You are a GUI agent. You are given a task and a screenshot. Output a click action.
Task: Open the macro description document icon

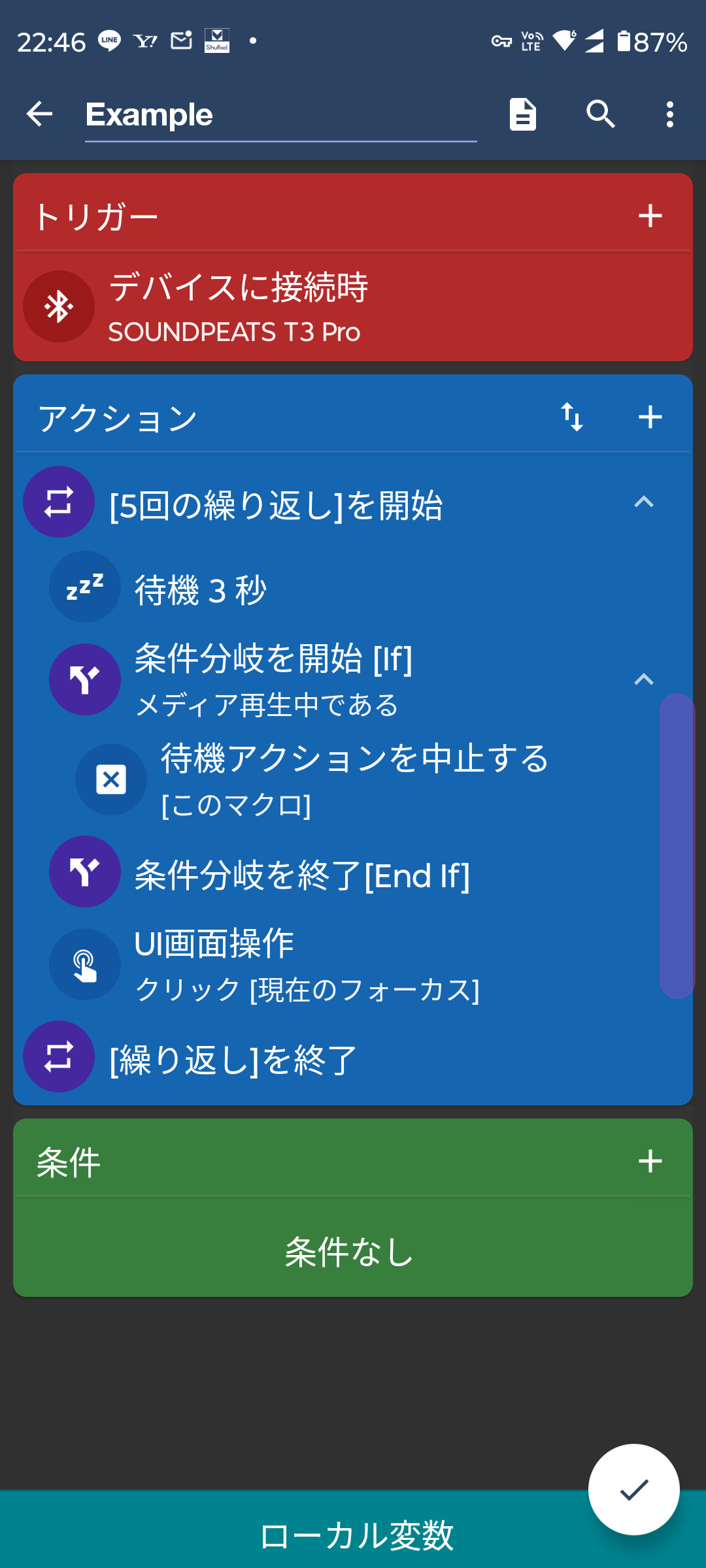tap(523, 114)
